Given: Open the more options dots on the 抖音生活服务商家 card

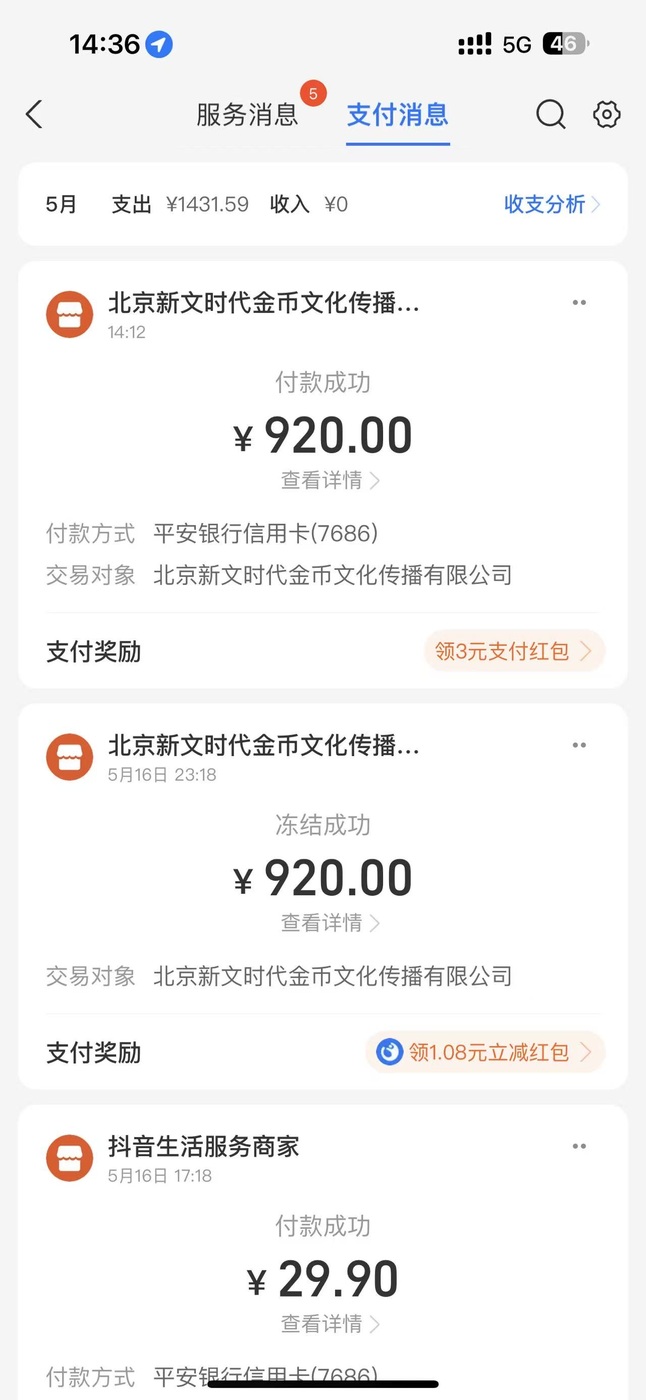Looking at the screenshot, I should (579, 1146).
